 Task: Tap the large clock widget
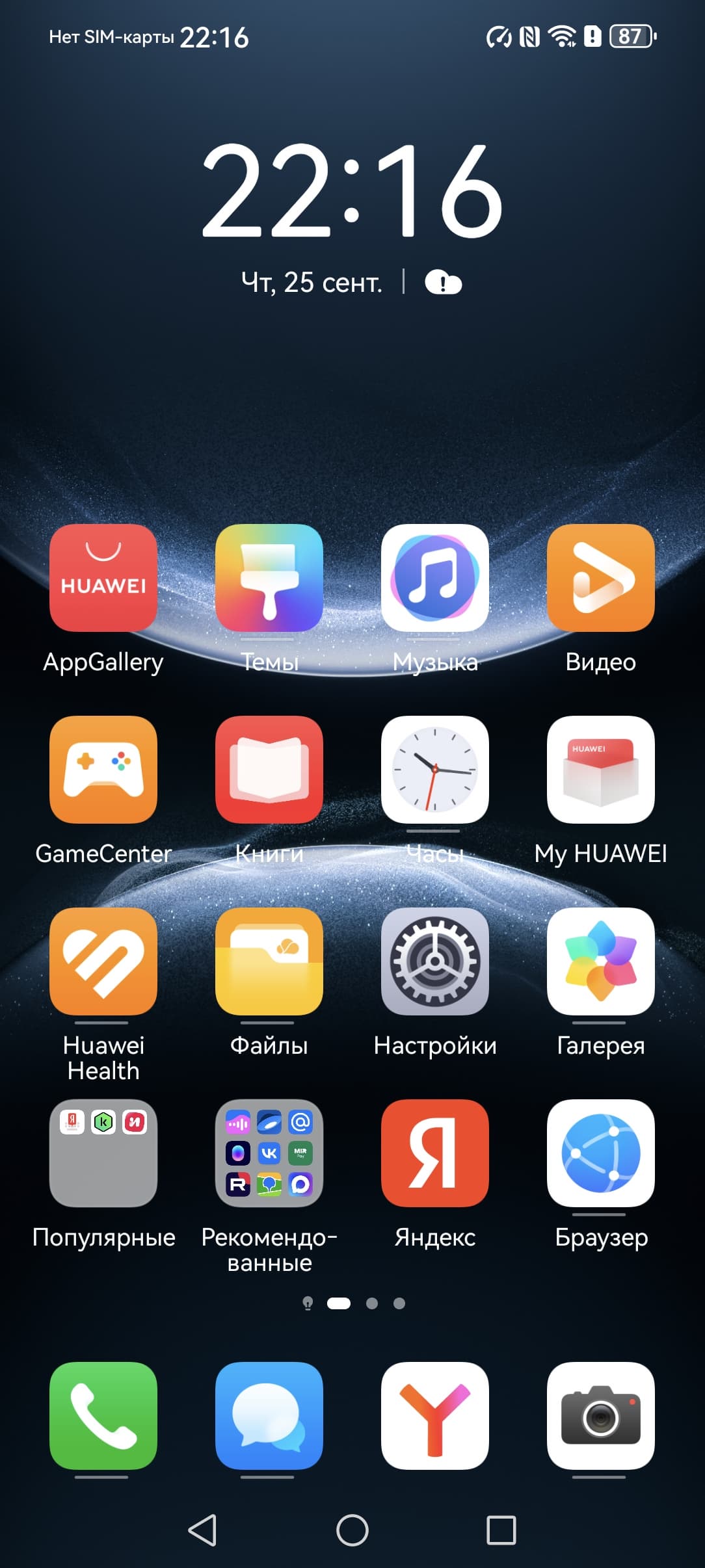tap(352, 190)
